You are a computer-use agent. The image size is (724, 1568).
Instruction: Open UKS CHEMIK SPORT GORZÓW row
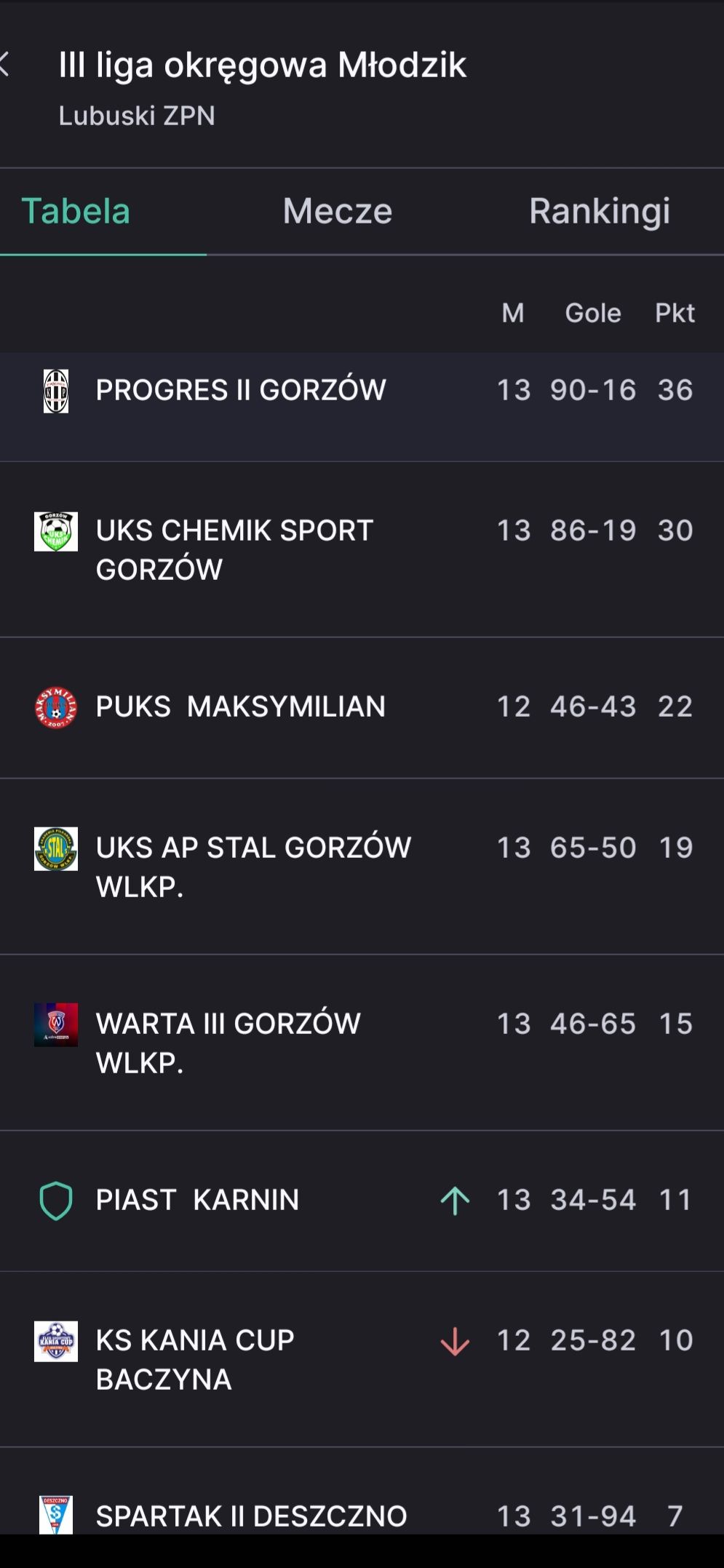point(362,549)
